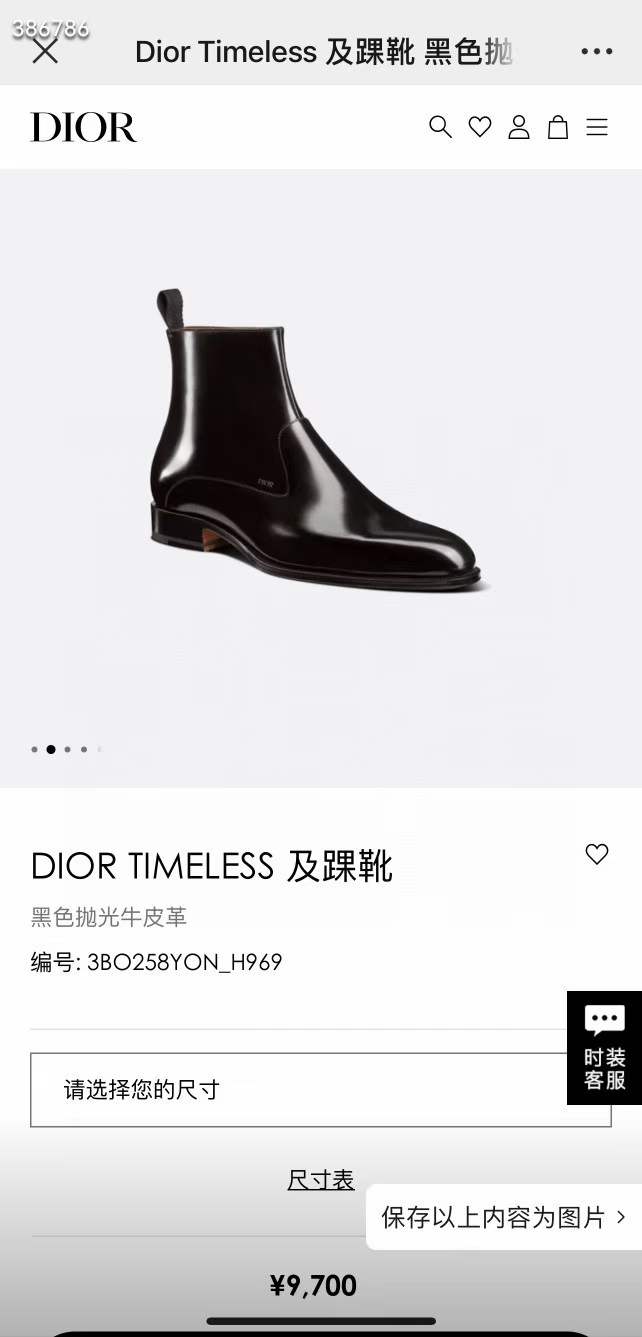Open the three-dot overflow menu
The height and width of the screenshot is (1337, 642).
(x=597, y=51)
